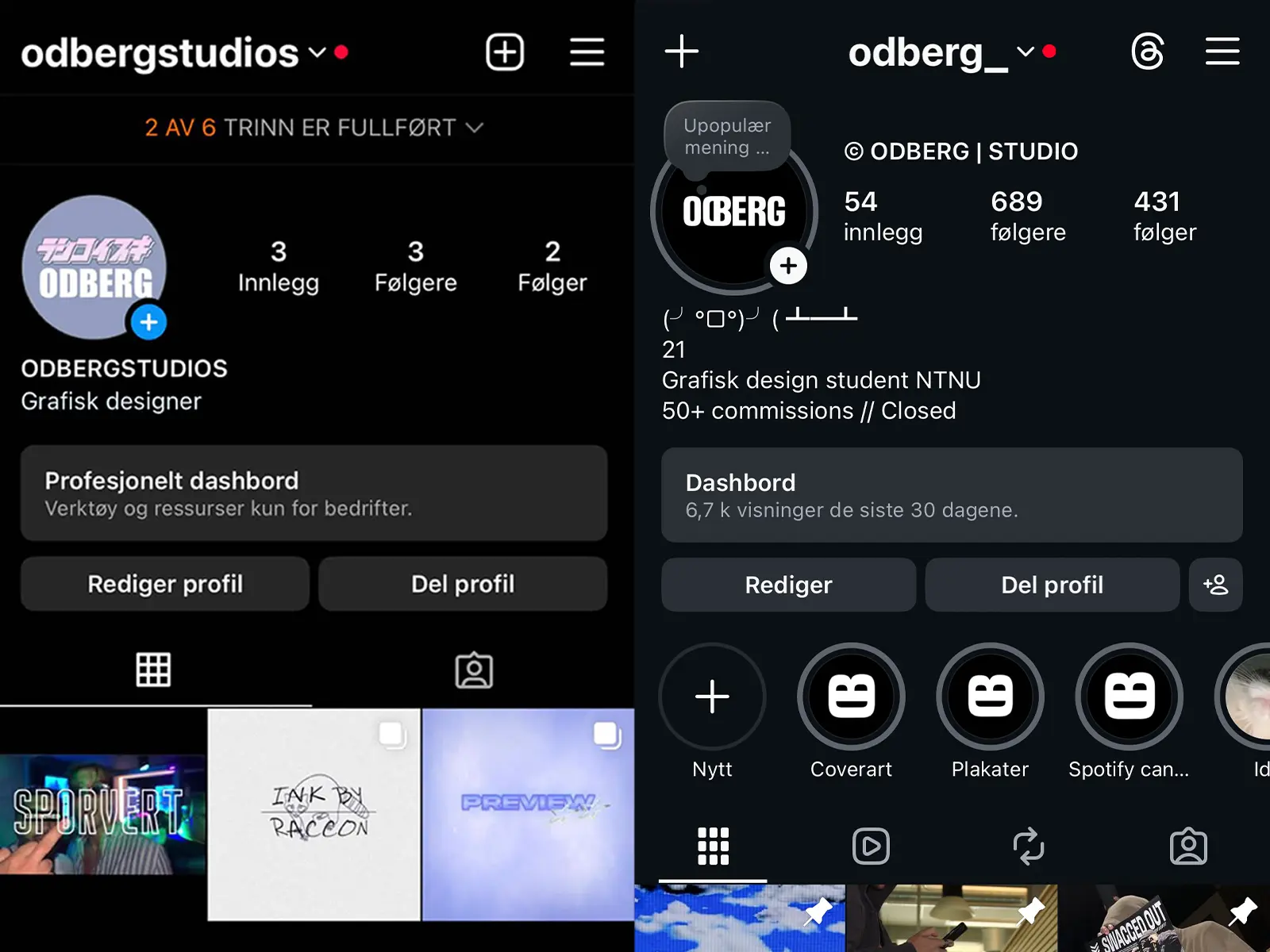Tap the plus icon beside odberg_ username

click(681, 52)
